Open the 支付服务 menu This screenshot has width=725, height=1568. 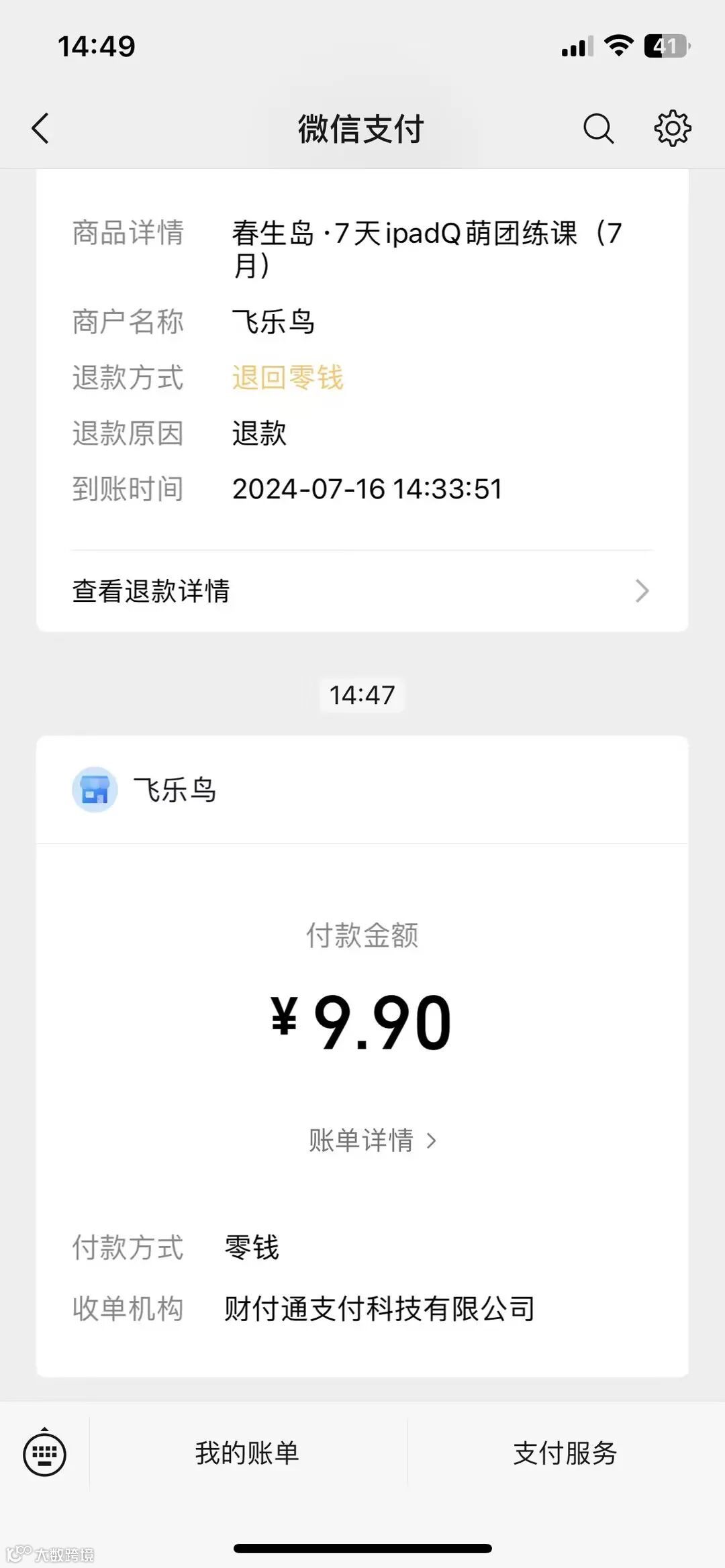(565, 1453)
